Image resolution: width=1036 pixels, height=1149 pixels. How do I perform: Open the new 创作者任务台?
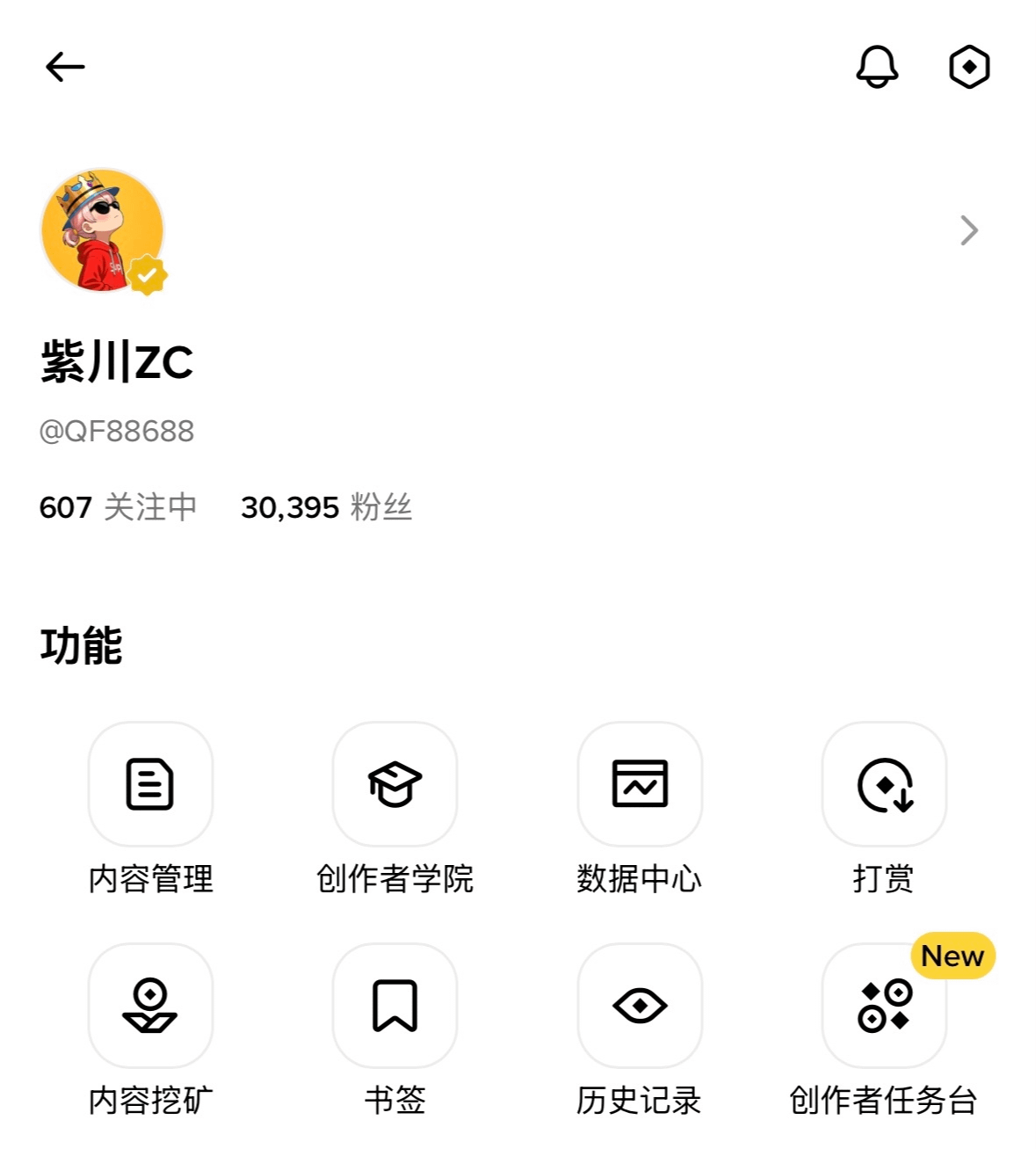click(884, 1006)
